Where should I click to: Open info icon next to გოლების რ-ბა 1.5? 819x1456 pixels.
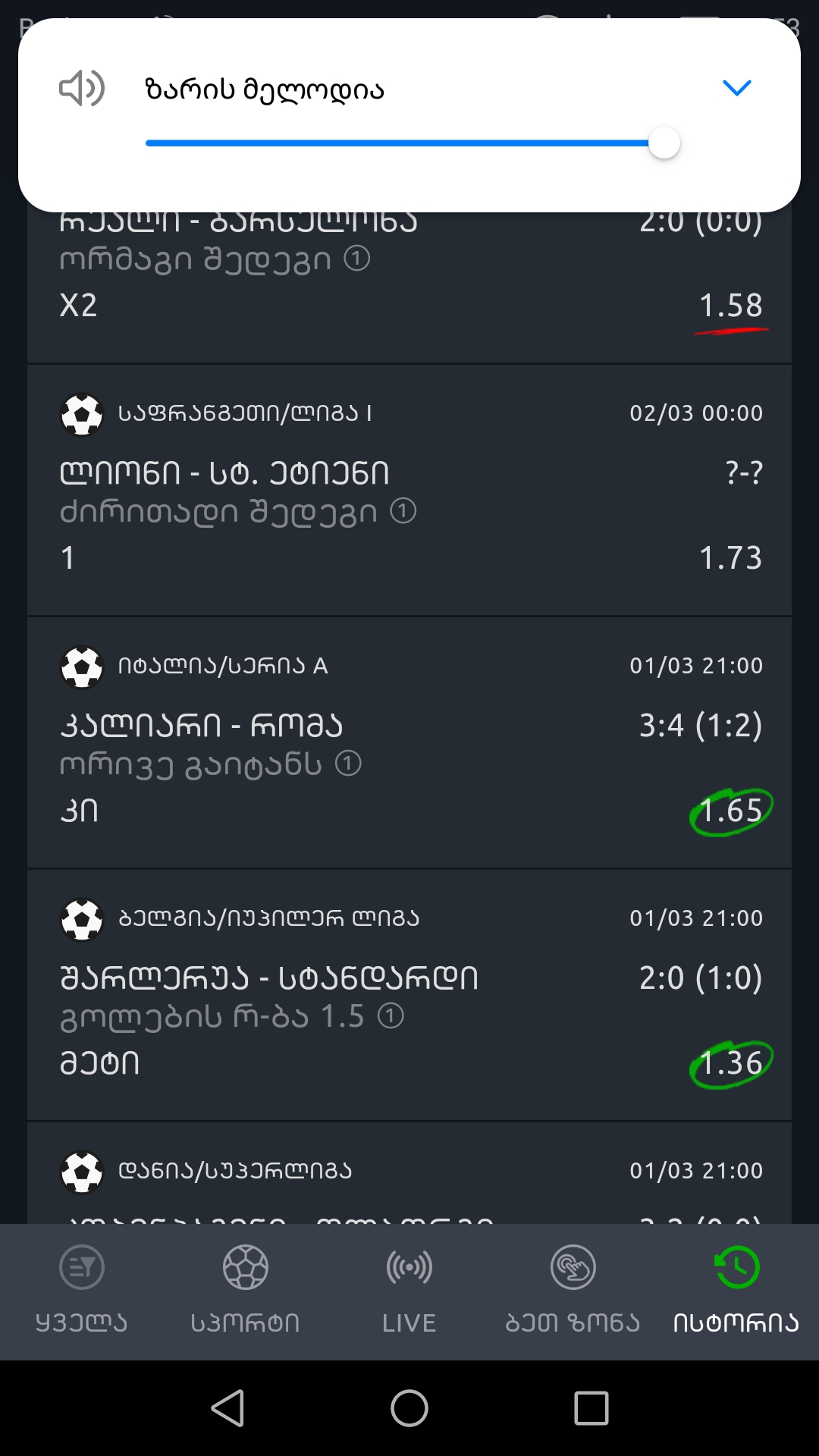click(391, 1016)
